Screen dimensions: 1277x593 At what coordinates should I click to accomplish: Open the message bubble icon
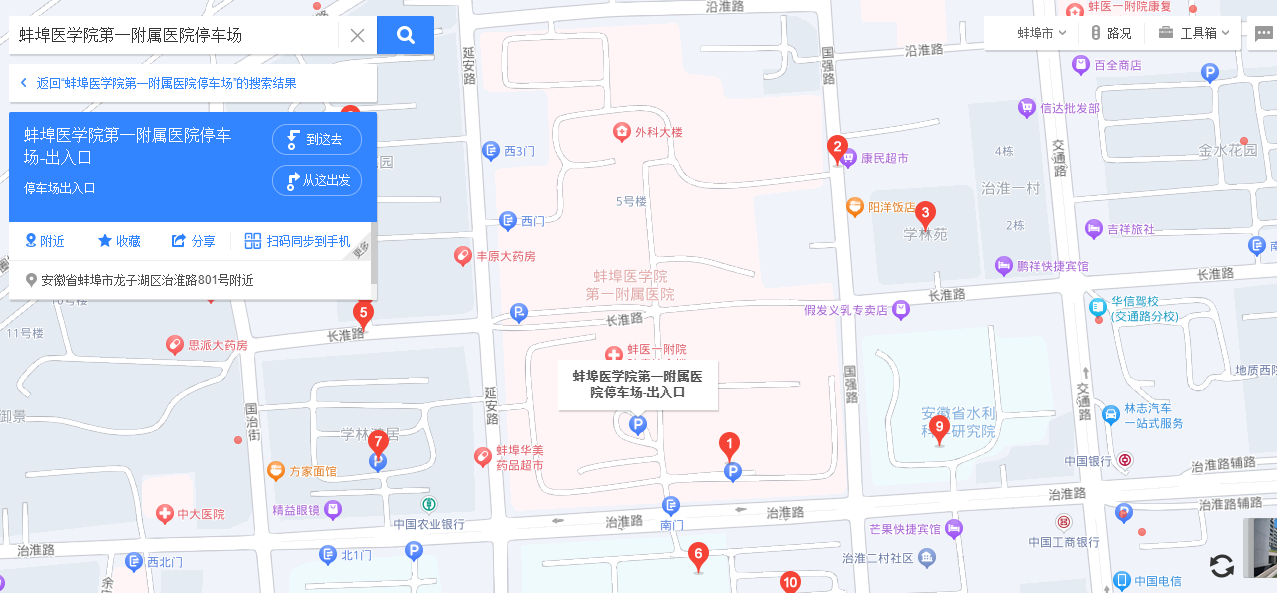(1263, 33)
